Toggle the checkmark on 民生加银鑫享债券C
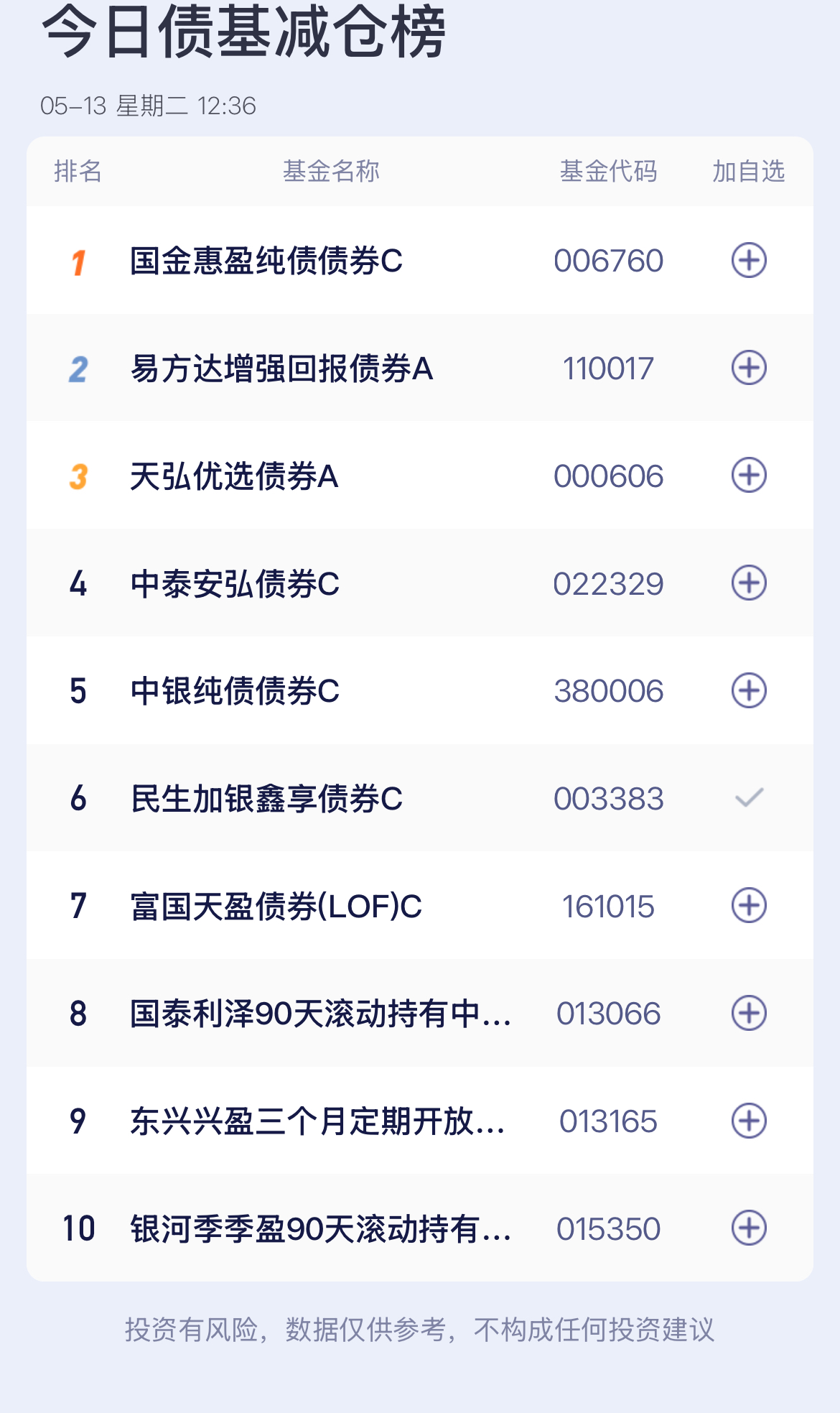This screenshot has height=1413, width=840. click(750, 798)
